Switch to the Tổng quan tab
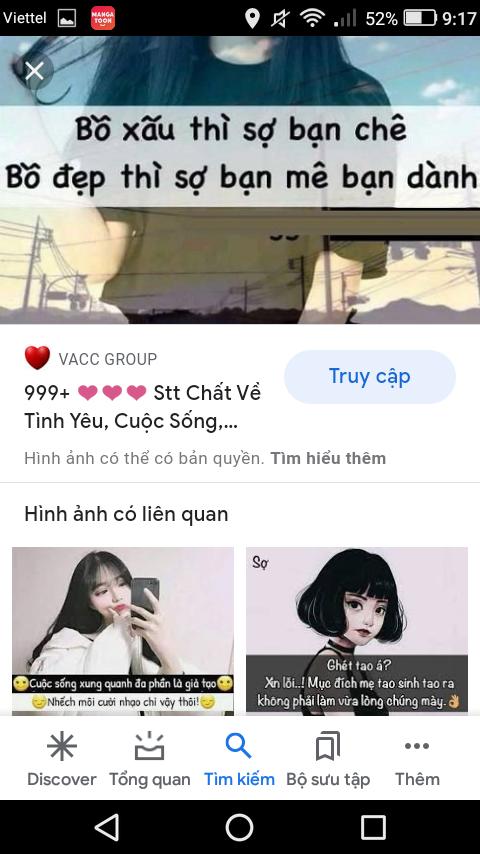This screenshot has width=480, height=854. pyautogui.click(x=149, y=759)
